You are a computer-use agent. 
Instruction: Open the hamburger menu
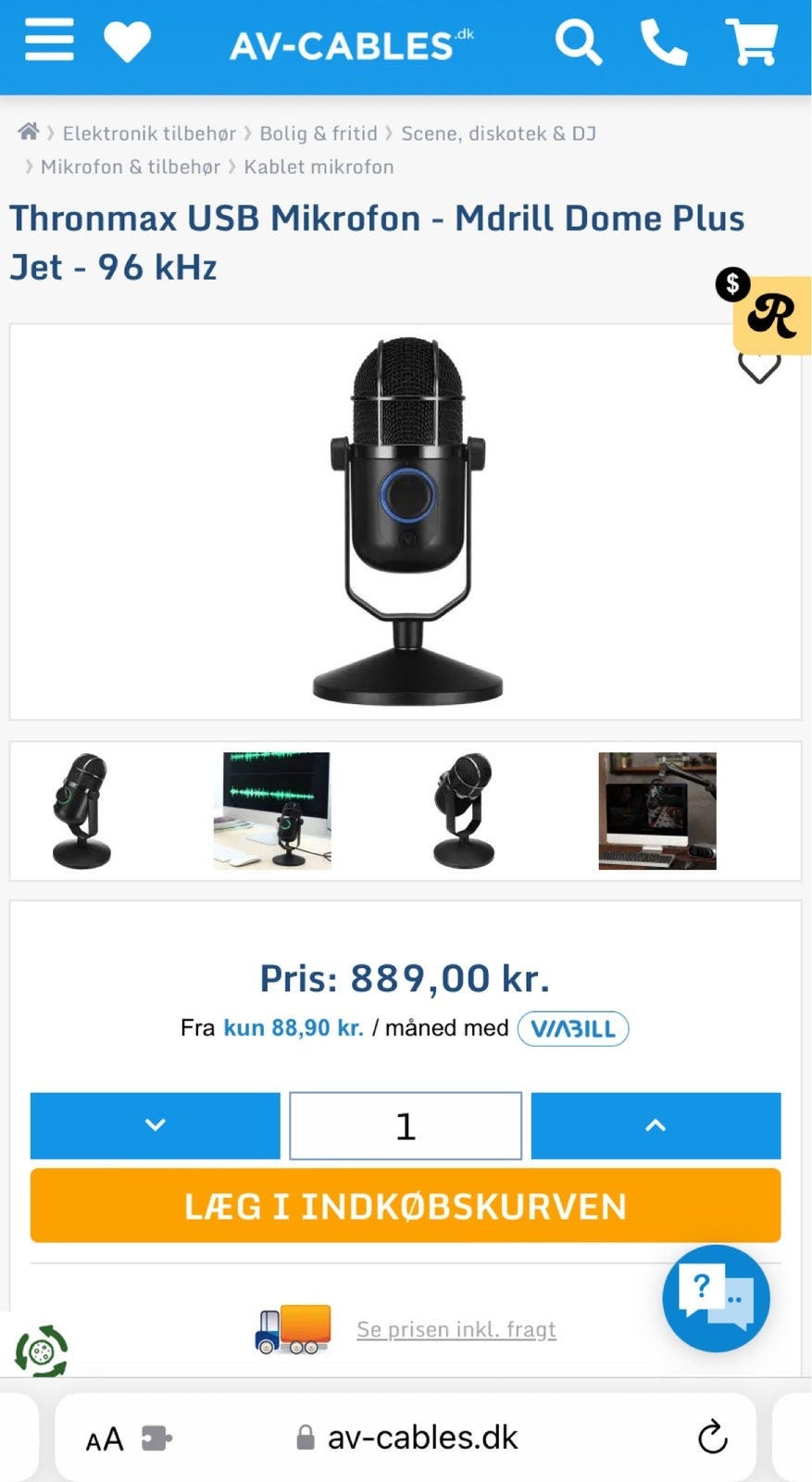click(x=49, y=42)
